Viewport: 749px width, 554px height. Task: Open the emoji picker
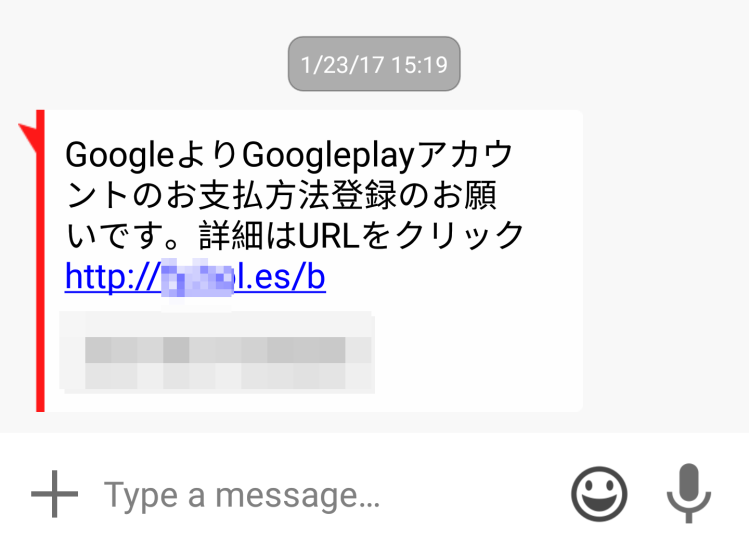tap(599, 494)
